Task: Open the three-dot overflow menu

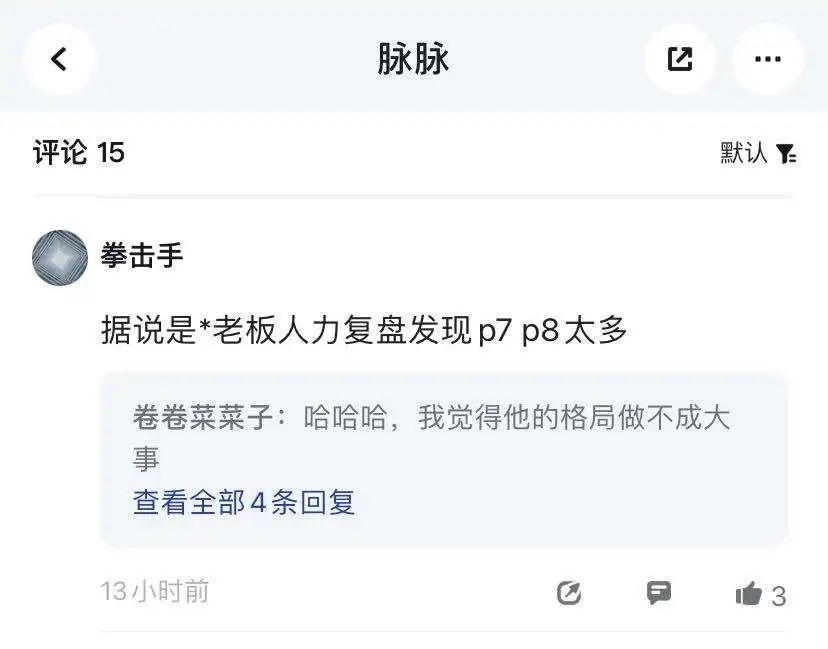Action: click(767, 59)
